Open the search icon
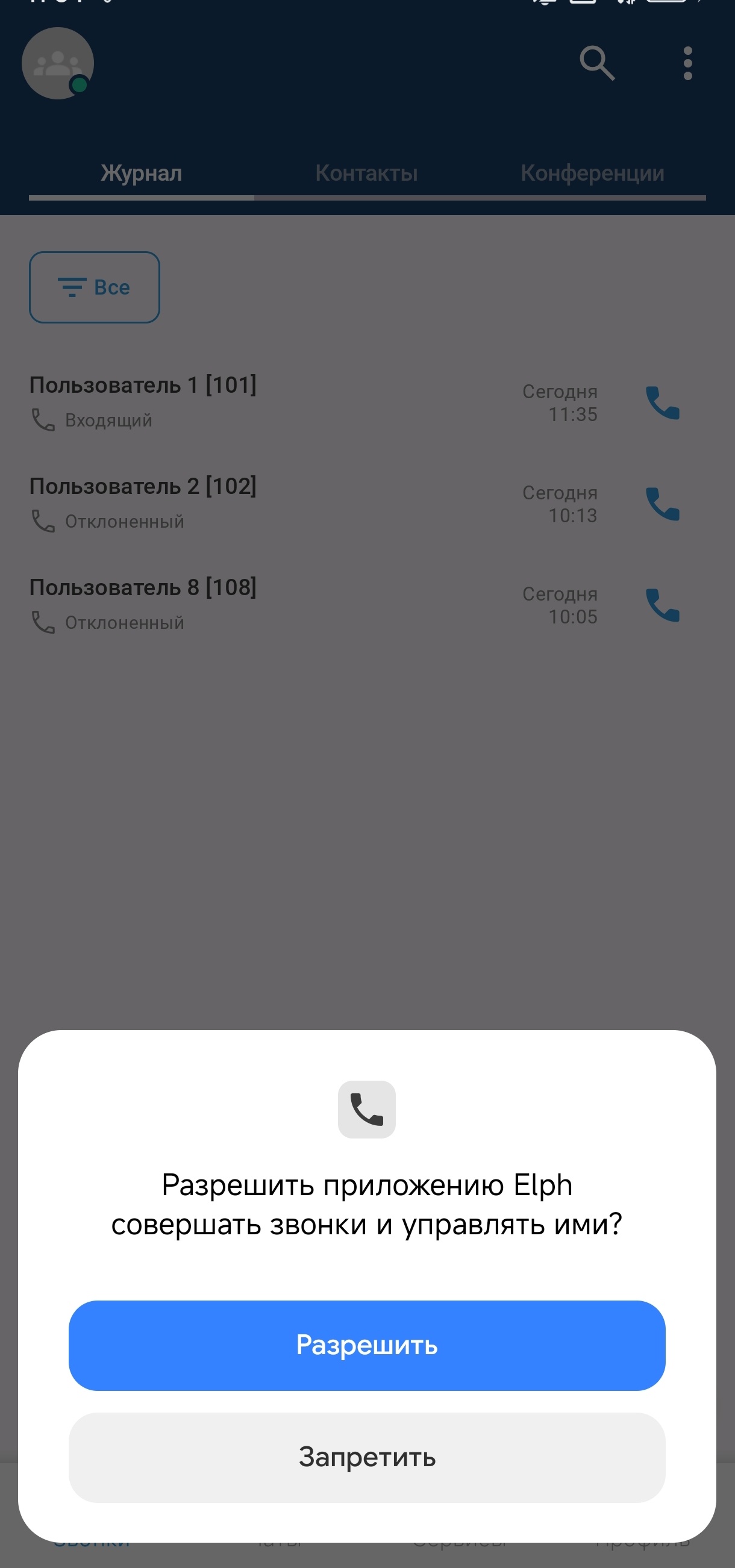Viewport: 735px width, 1568px height. tap(597, 63)
